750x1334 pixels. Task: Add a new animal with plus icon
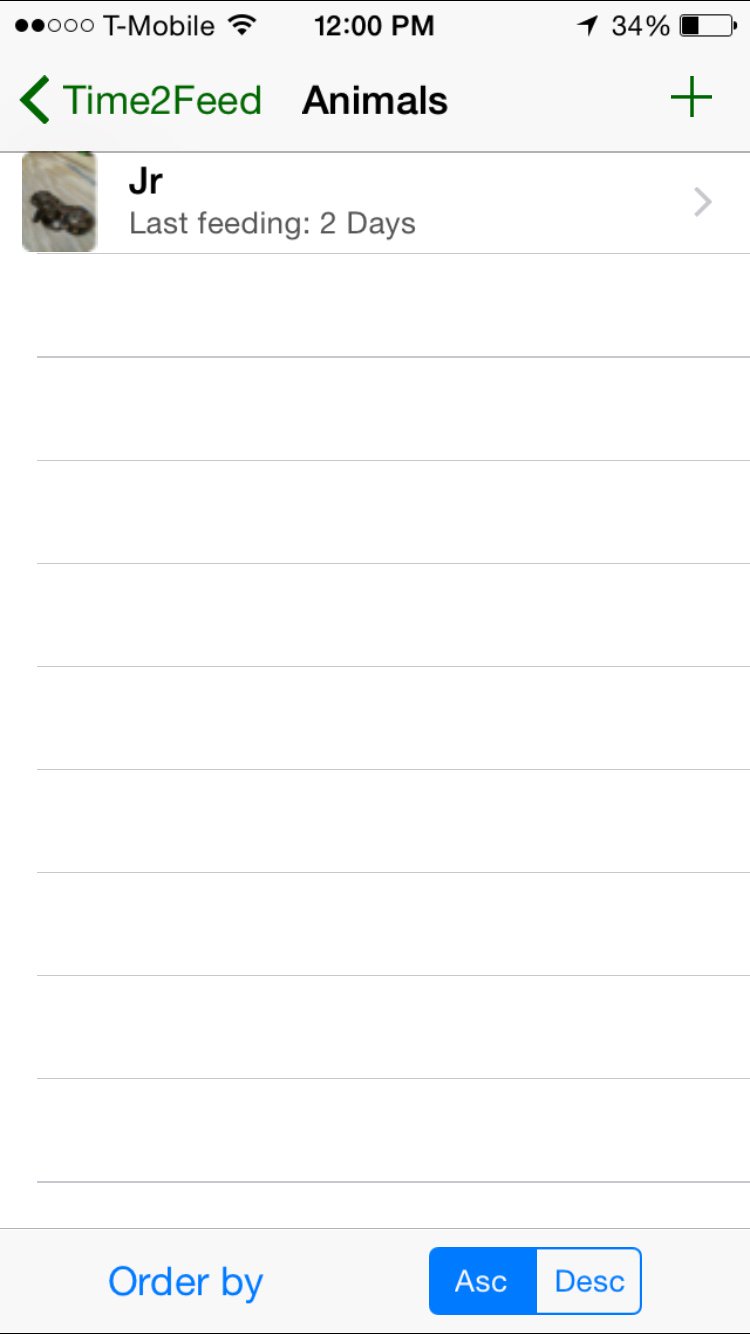click(691, 98)
